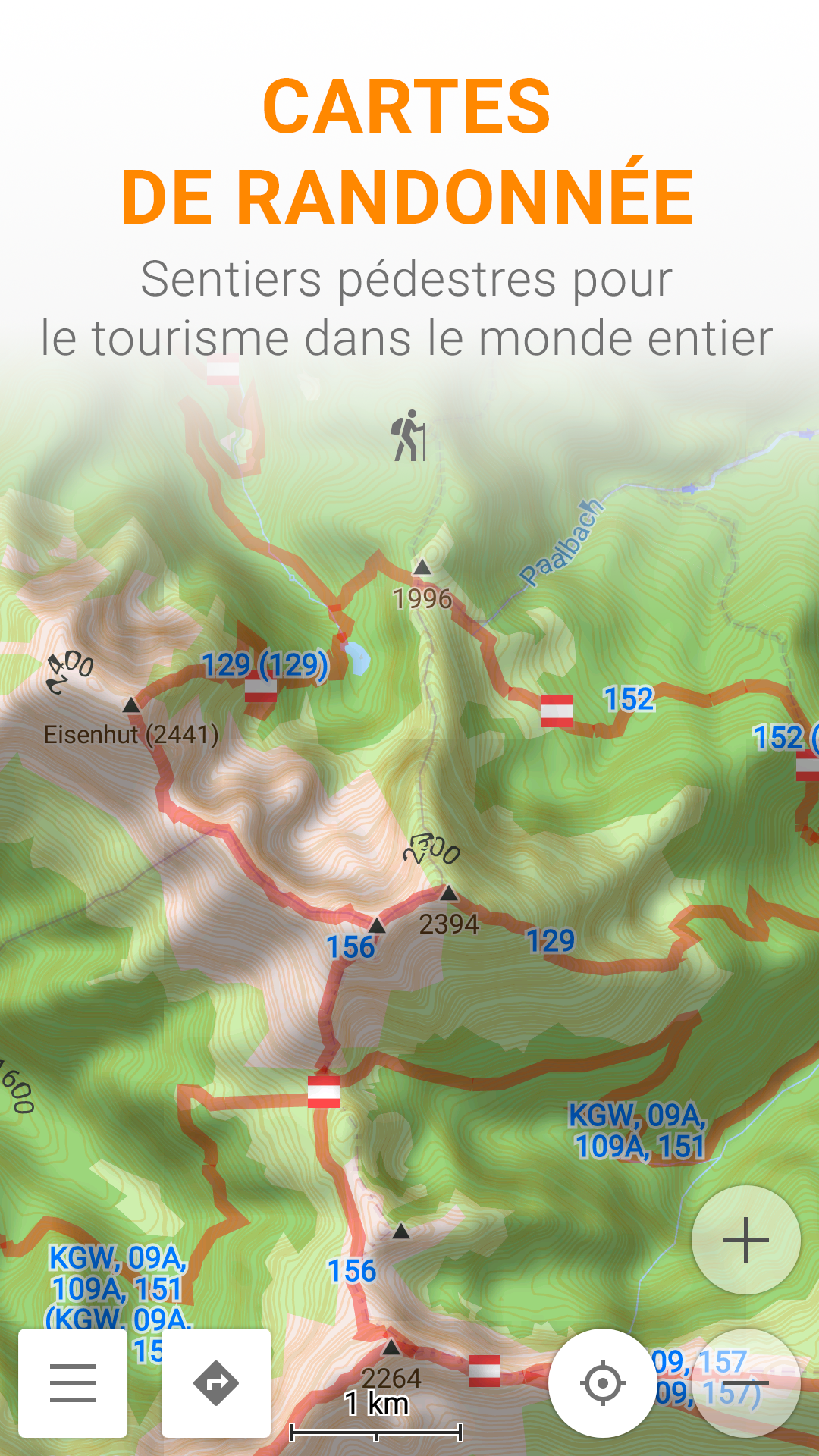Click the route label 129 on the trail

point(551,940)
